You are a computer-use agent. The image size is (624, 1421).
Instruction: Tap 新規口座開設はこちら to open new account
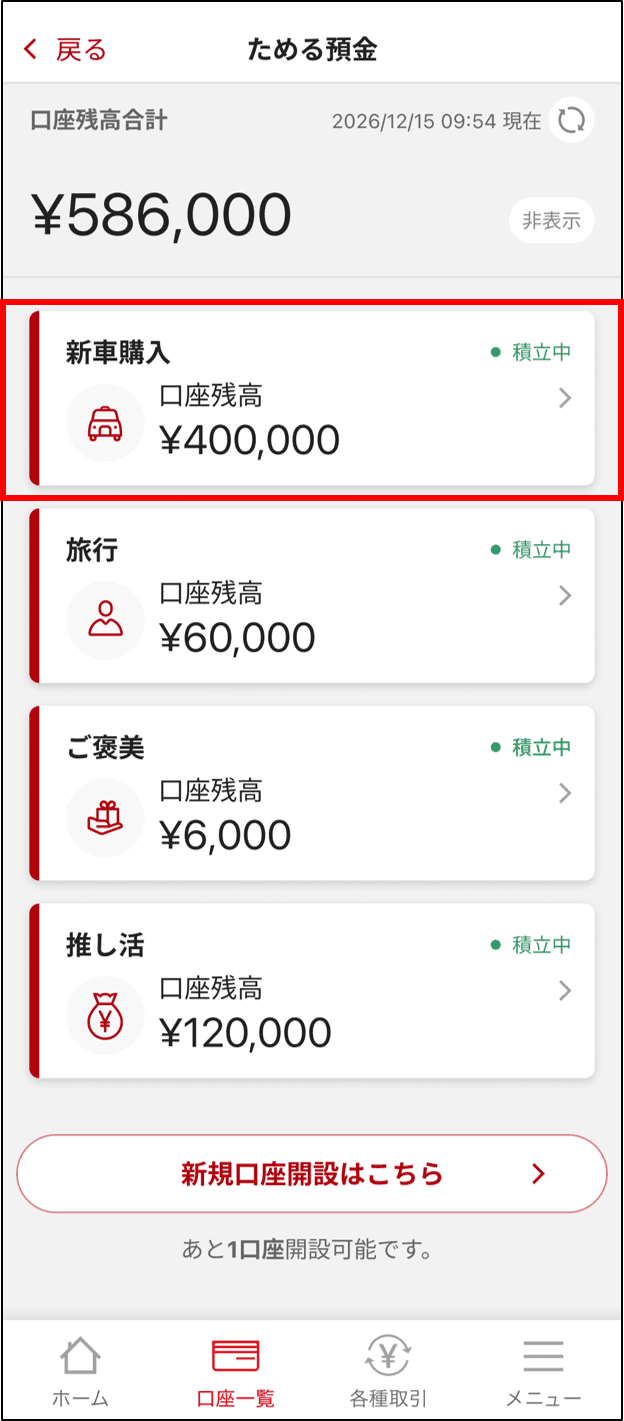click(x=312, y=1173)
